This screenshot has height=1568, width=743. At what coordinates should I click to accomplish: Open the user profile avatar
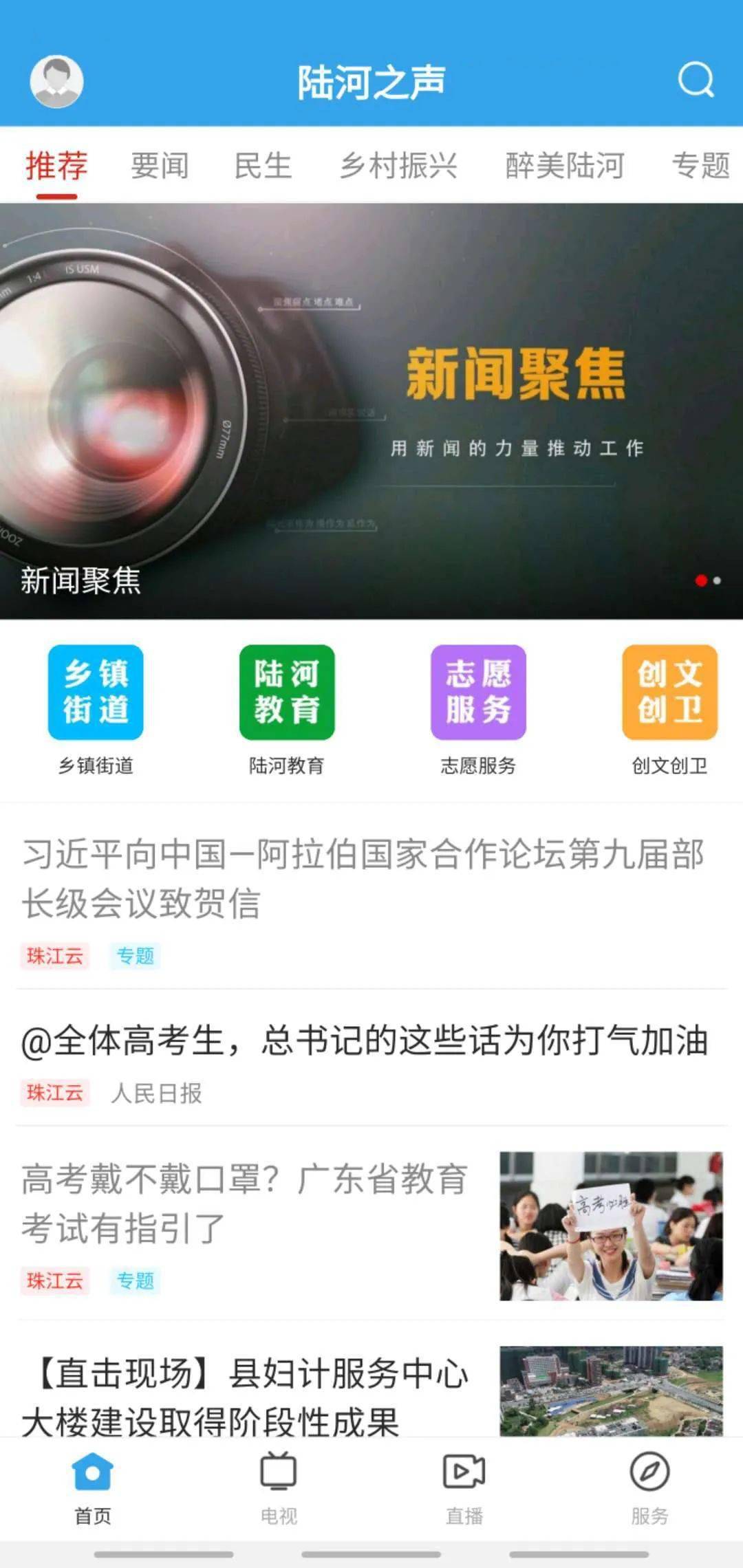pyautogui.click(x=56, y=81)
